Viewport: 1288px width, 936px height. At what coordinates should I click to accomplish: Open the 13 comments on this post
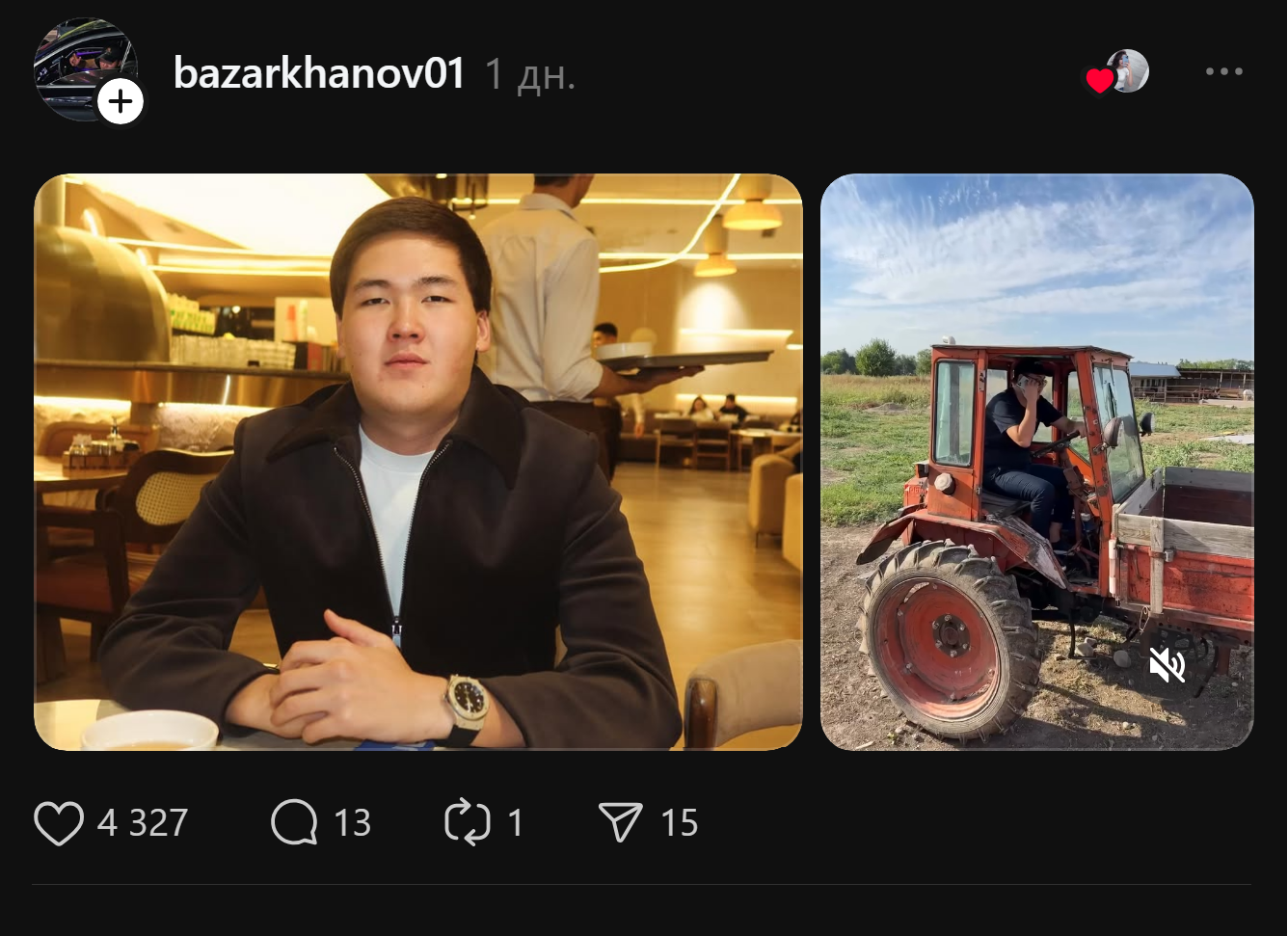click(295, 823)
